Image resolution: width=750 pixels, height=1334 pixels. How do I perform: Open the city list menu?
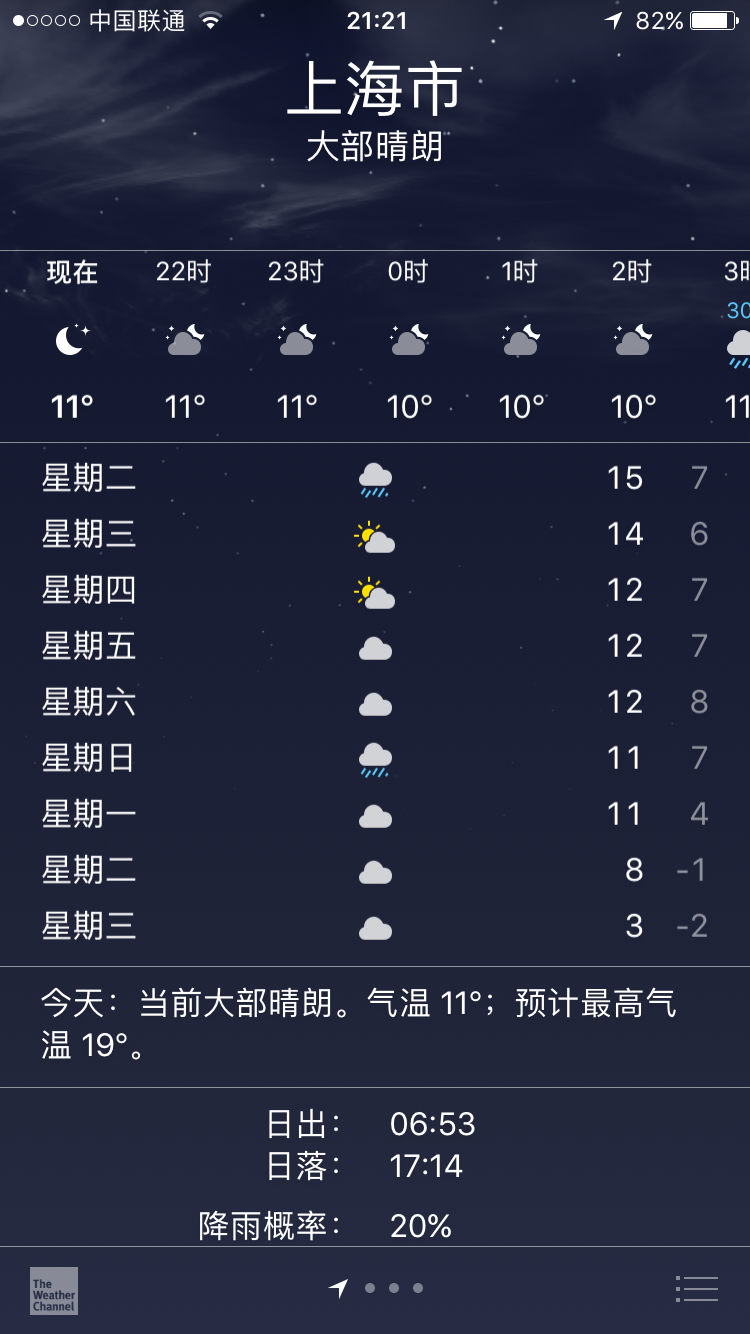click(x=697, y=1289)
